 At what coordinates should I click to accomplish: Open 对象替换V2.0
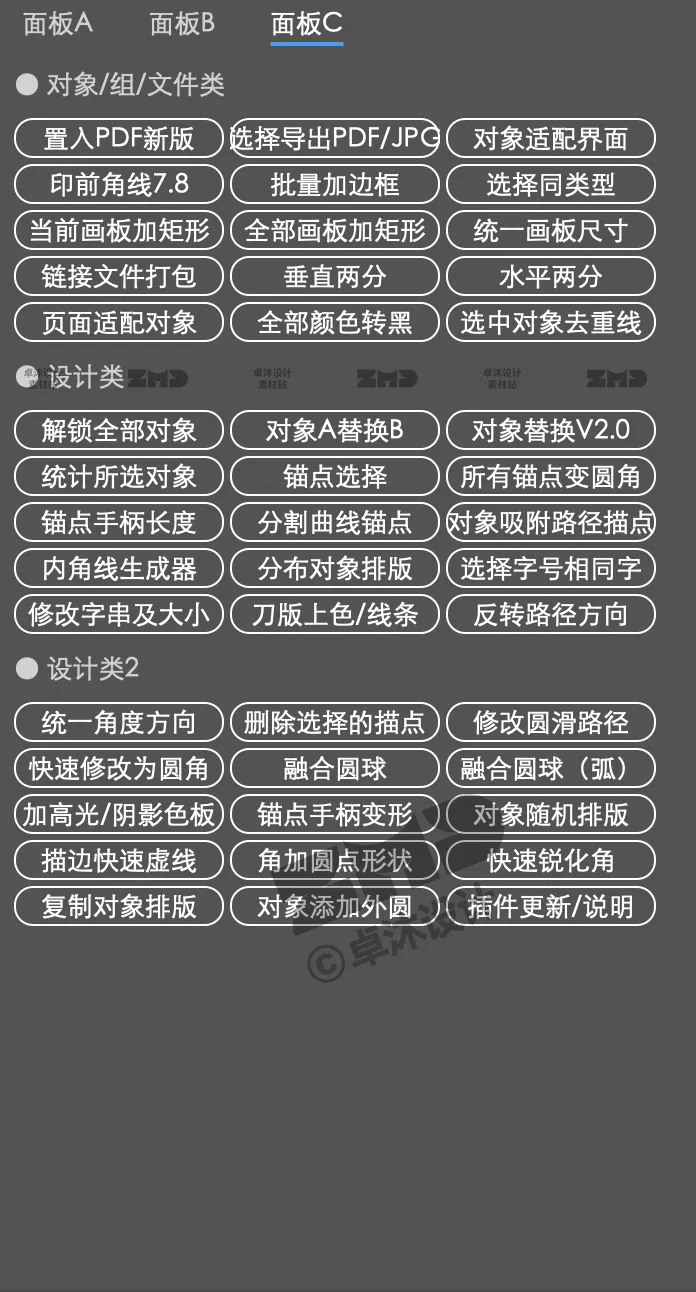point(551,431)
